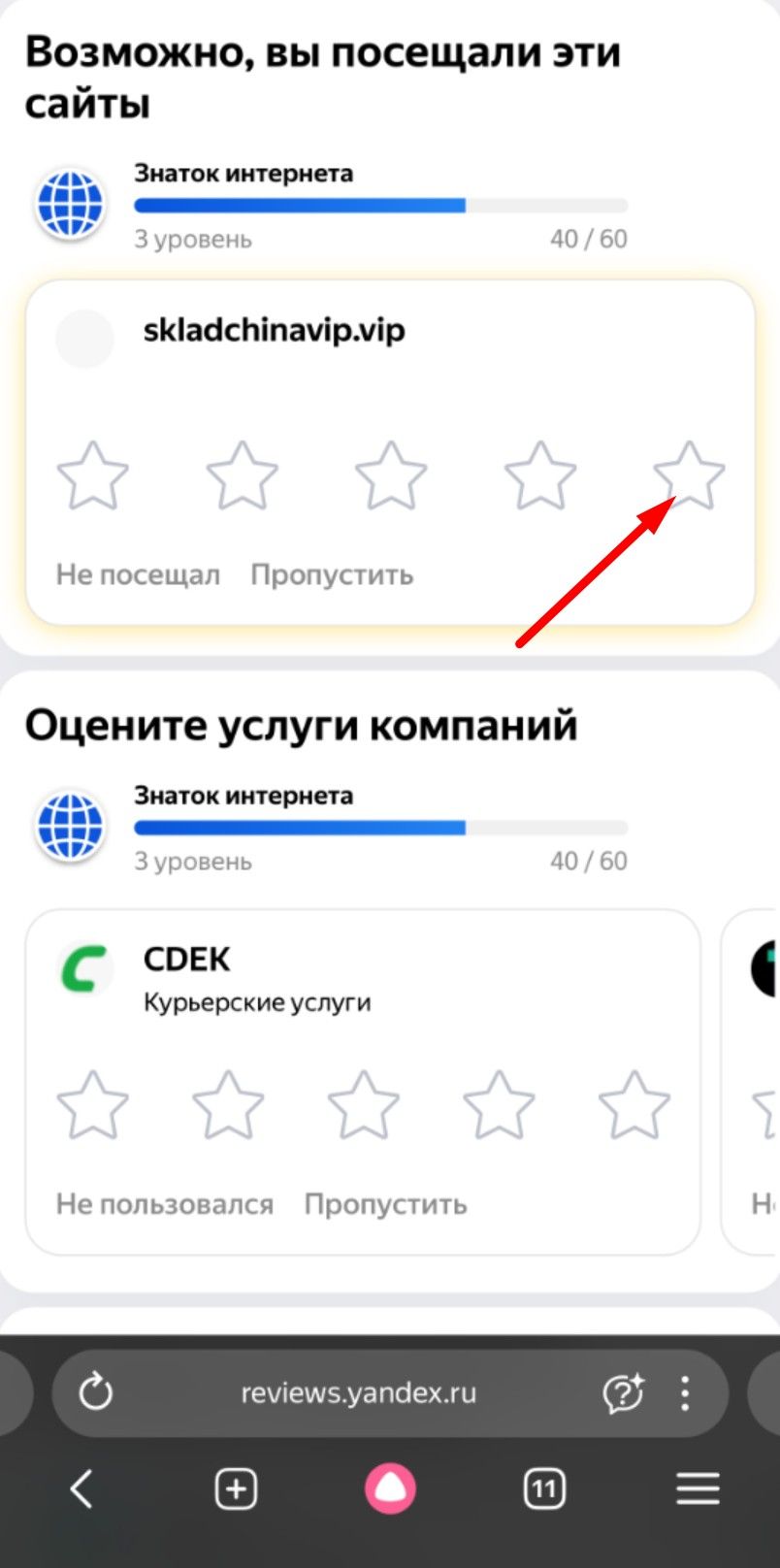Give CDEK two stars
Viewport: 780px width, 1568px height.
(228, 1104)
